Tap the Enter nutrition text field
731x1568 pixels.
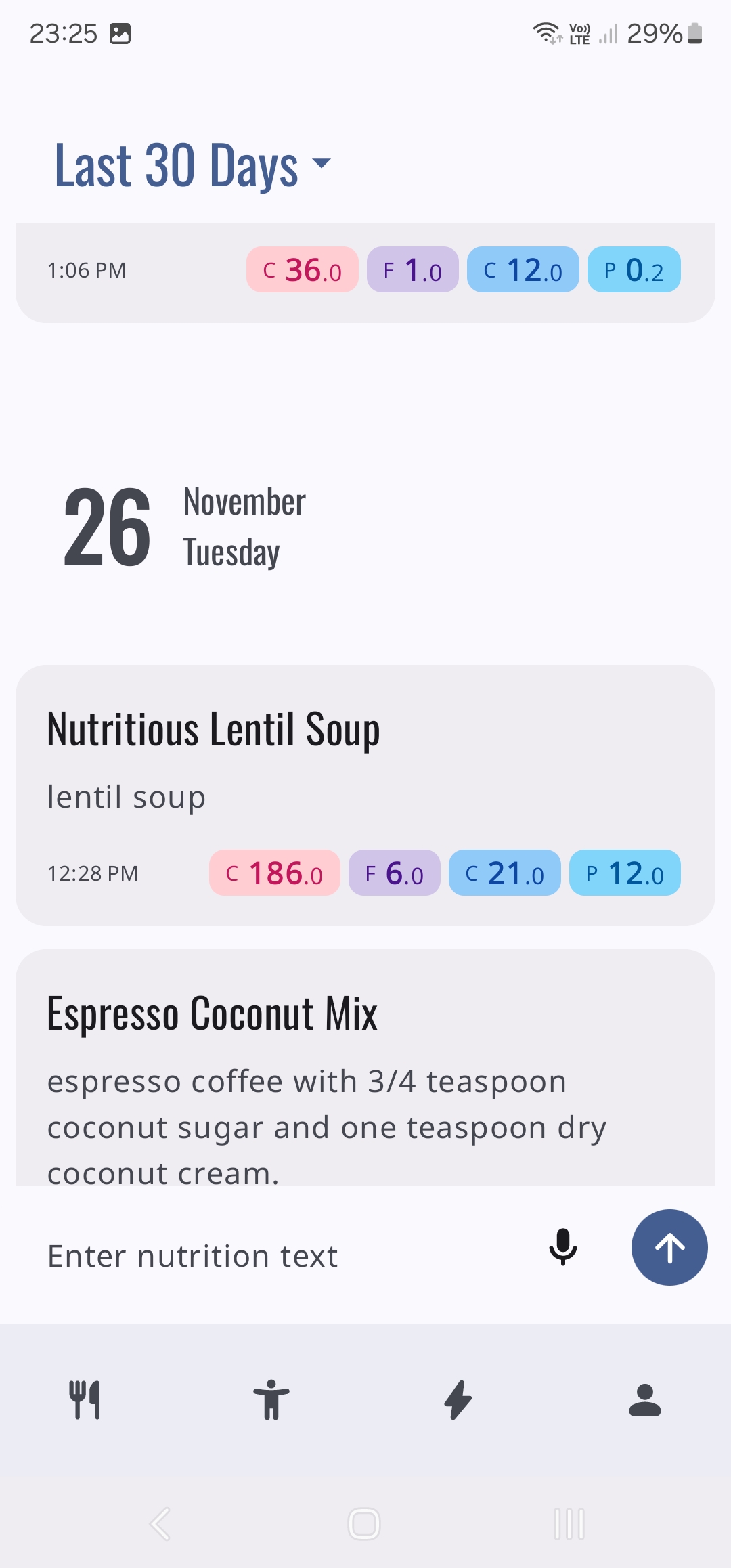click(284, 1256)
